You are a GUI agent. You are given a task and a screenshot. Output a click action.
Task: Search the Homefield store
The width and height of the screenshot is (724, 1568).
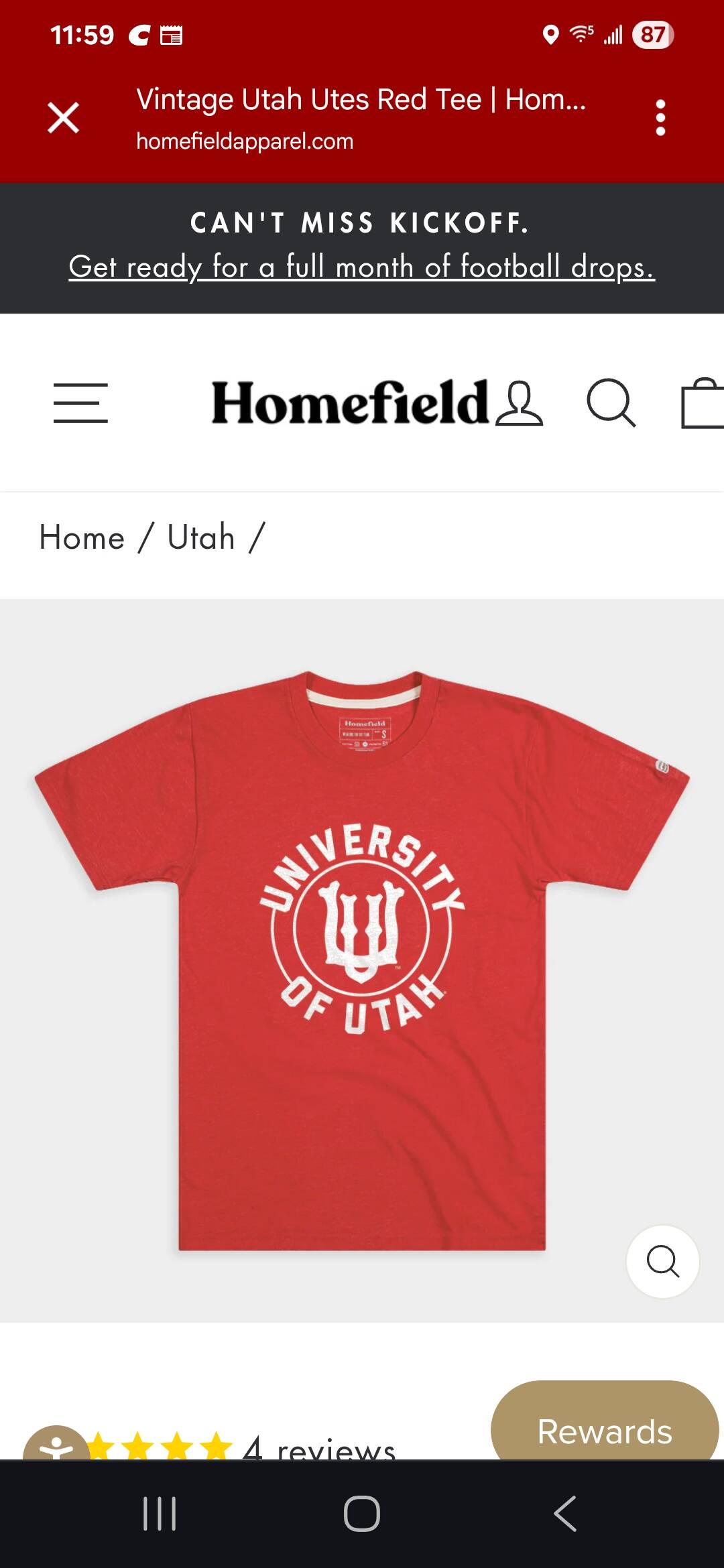coord(611,403)
